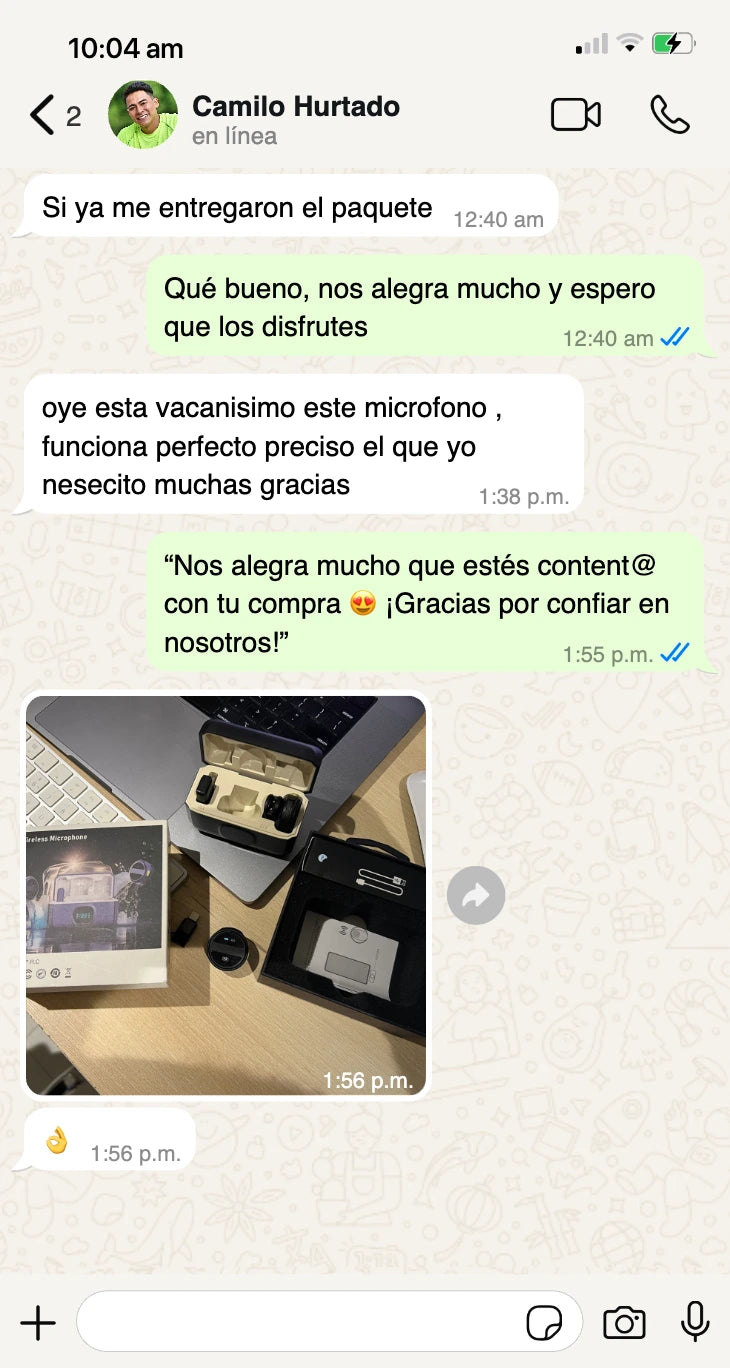
Task: Start a voice call with Camilo Hurtado
Action: [x=669, y=115]
